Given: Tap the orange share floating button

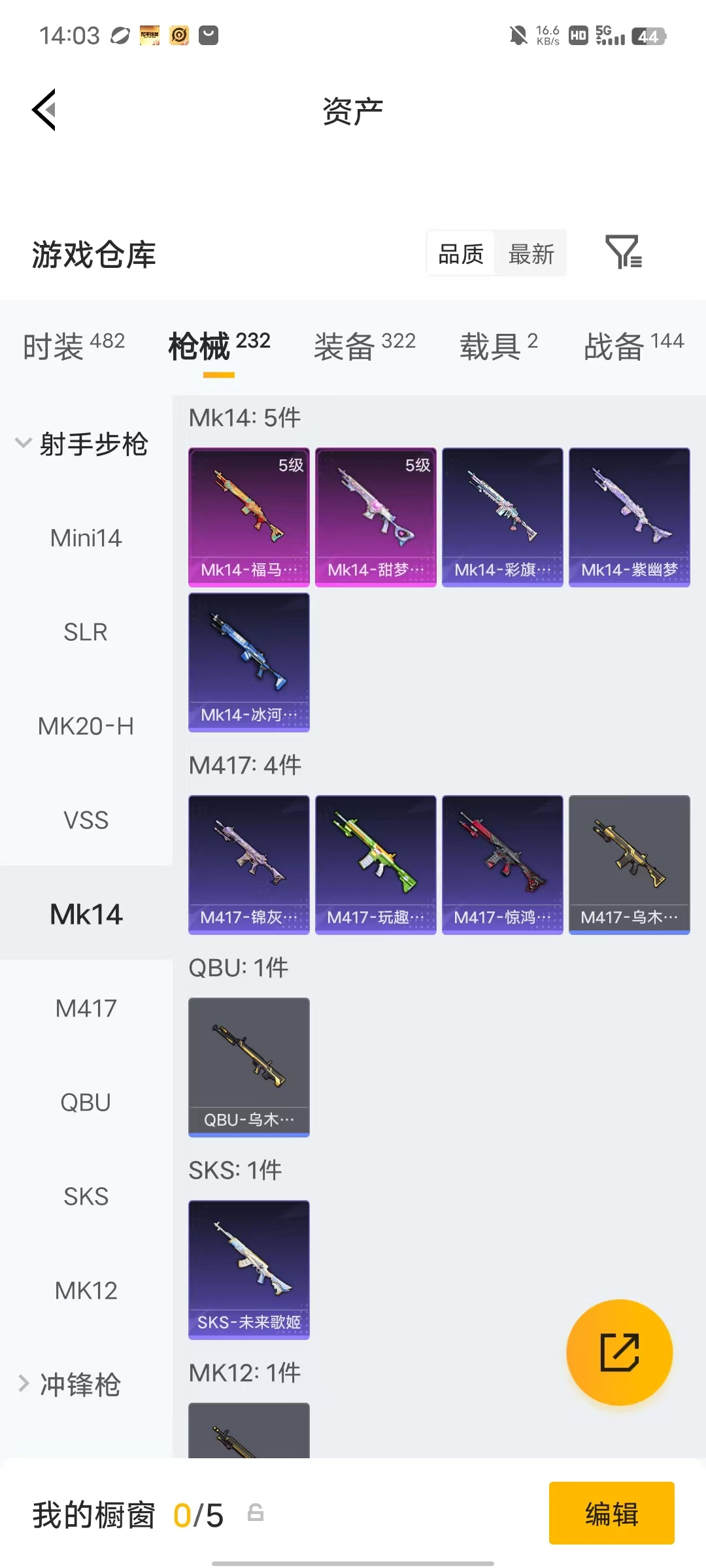Looking at the screenshot, I should coord(620,1352).
